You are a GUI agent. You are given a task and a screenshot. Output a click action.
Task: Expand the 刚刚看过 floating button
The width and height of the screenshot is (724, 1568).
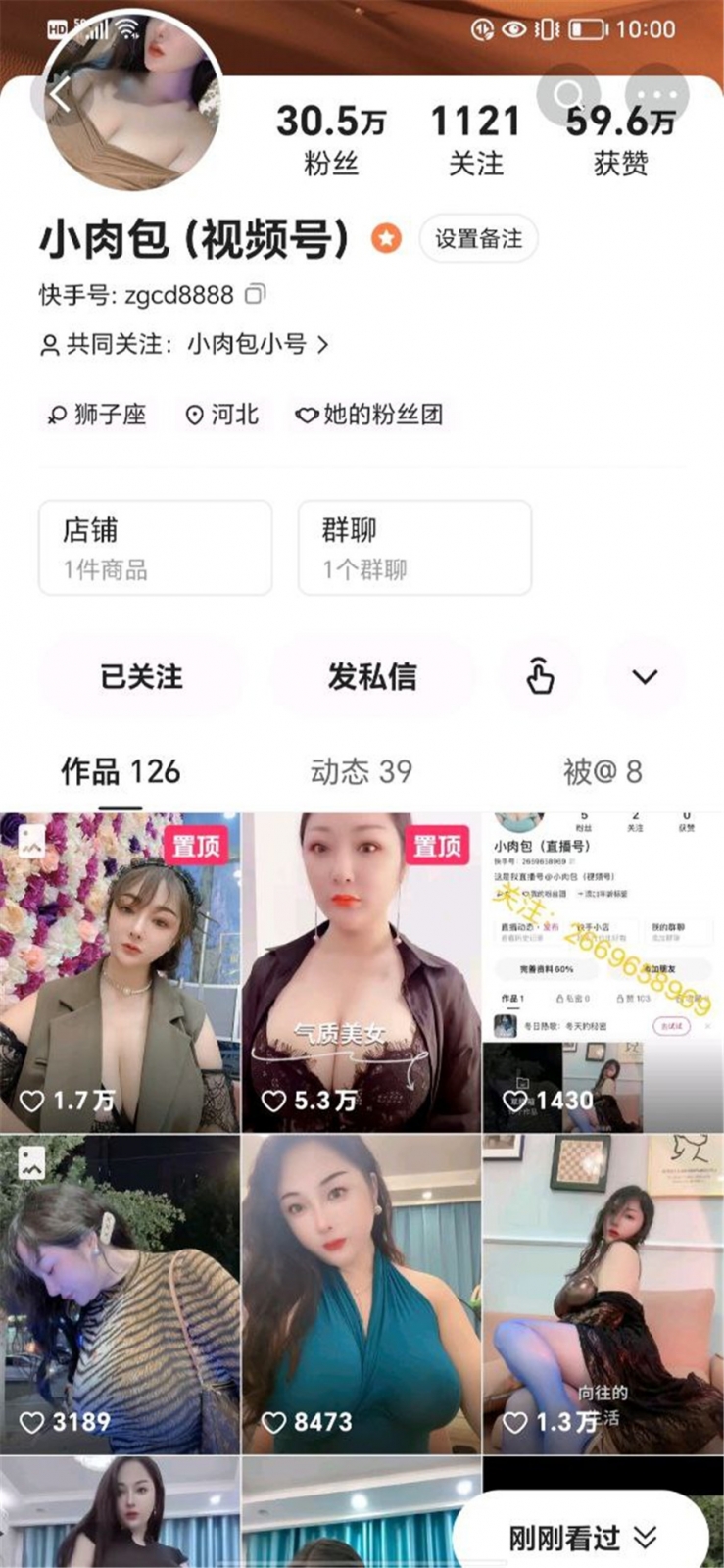pos(582,1537)
